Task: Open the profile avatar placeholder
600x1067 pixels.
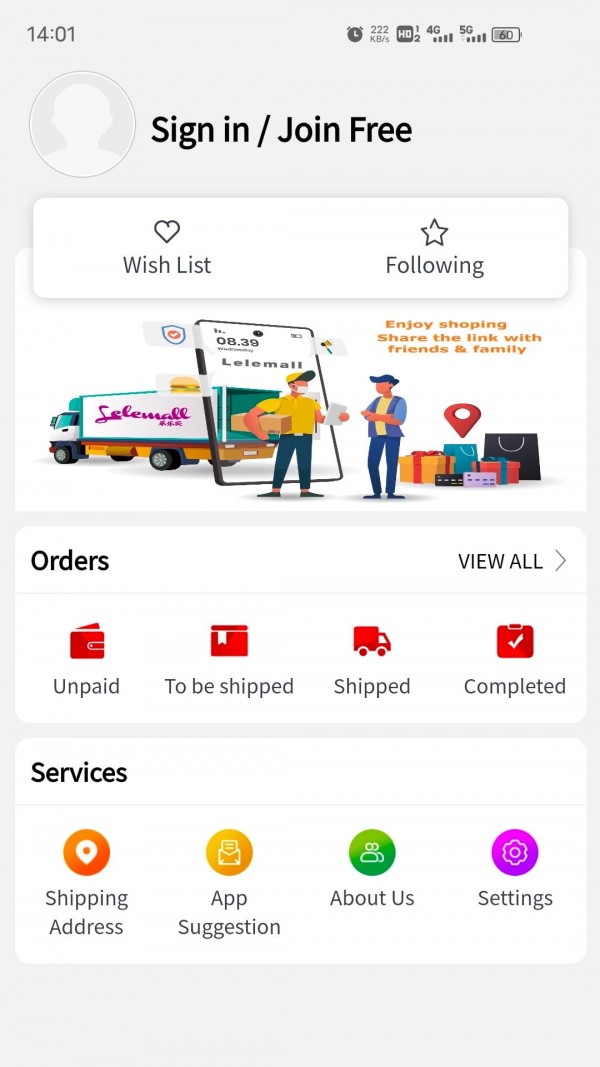Action: (83, 125)
